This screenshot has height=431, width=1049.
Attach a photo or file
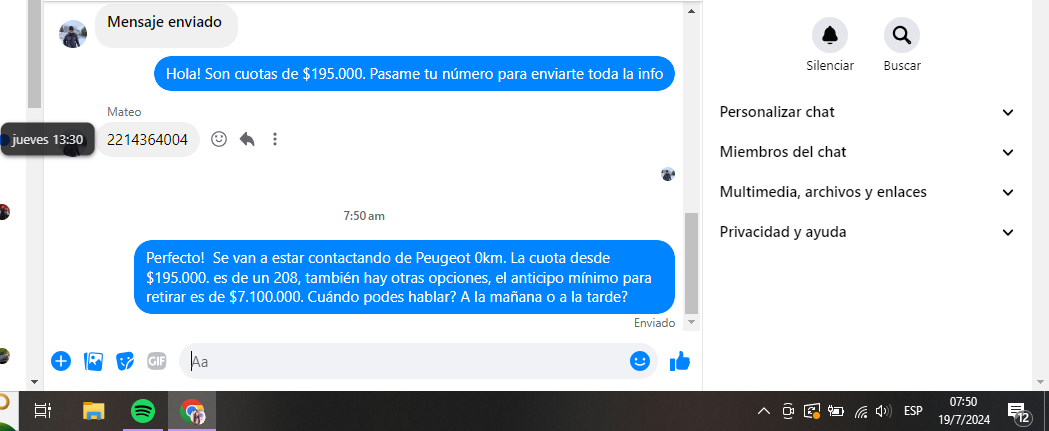pos(94,361)
